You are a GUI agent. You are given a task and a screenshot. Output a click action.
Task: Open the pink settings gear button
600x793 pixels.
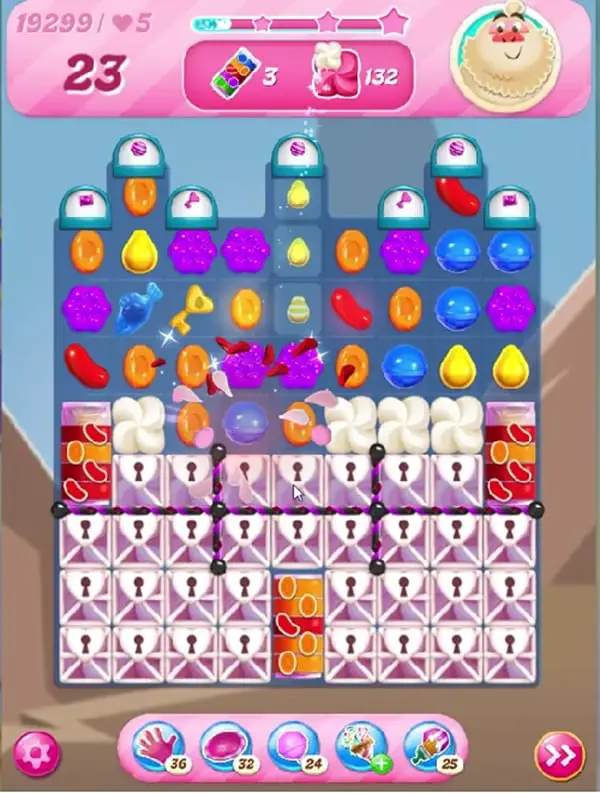[36, 753]
